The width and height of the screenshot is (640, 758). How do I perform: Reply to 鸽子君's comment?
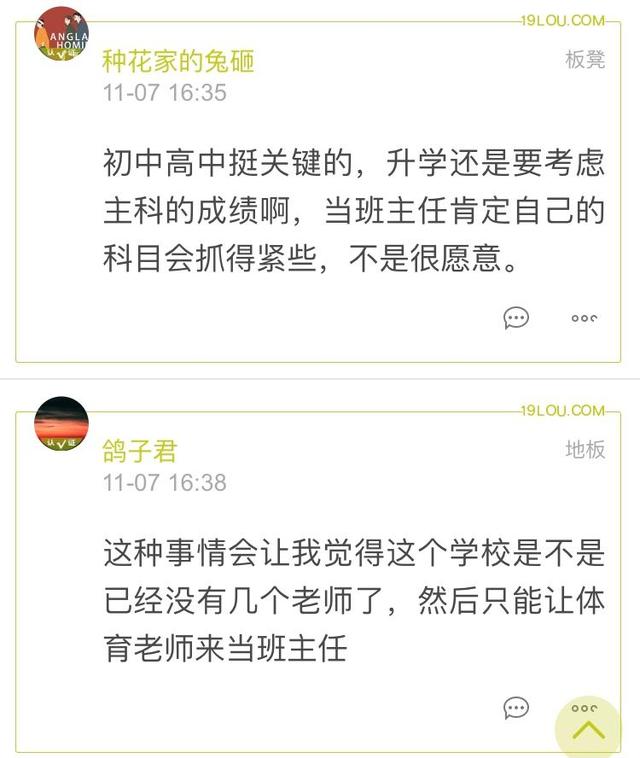[516, 708]
